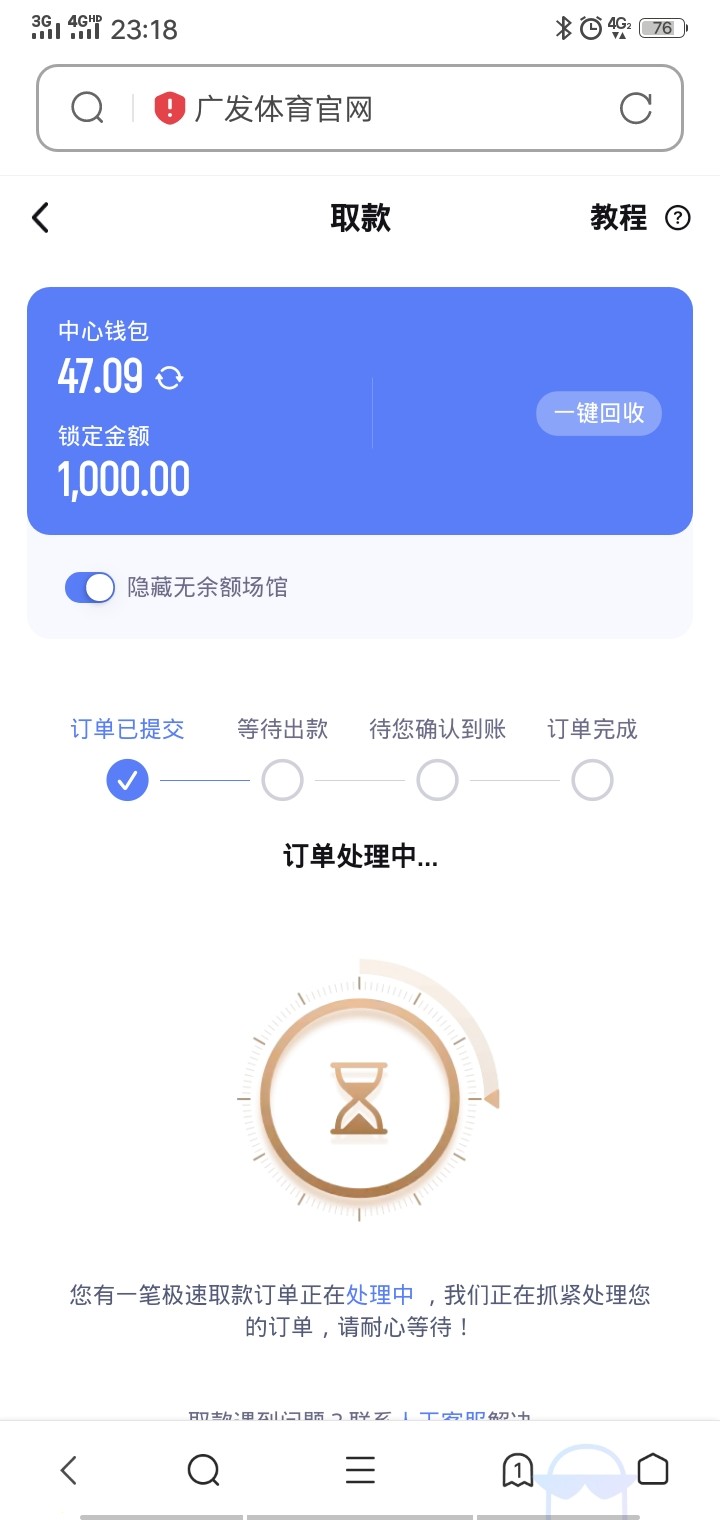Open the browser tabs switcher
The height and width of the screenshot is (1520, 720).
pos(517,1469)
